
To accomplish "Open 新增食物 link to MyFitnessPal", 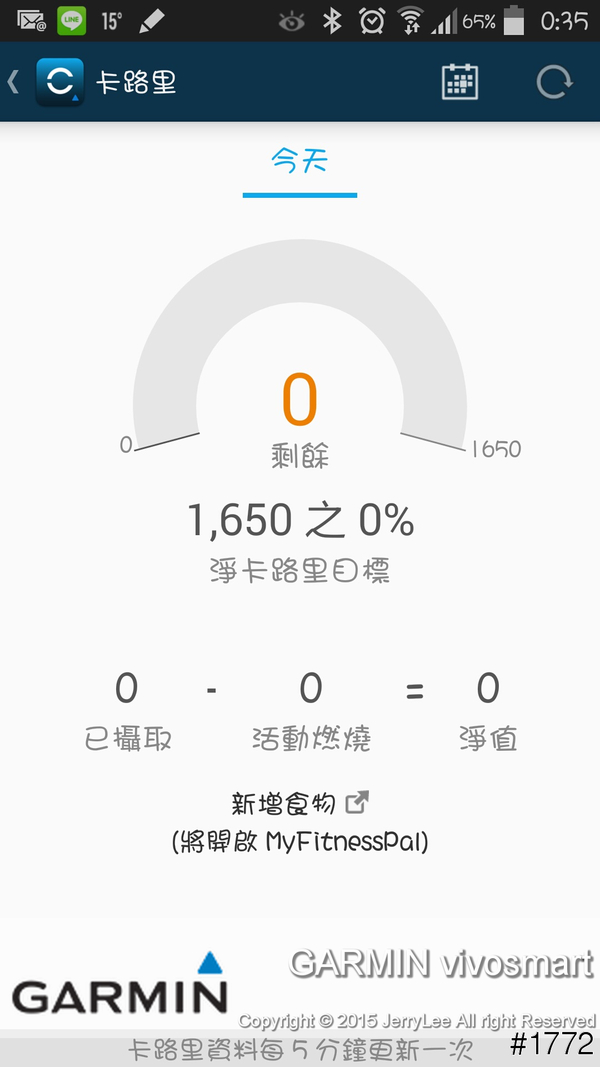I will [x=300, y=804].
